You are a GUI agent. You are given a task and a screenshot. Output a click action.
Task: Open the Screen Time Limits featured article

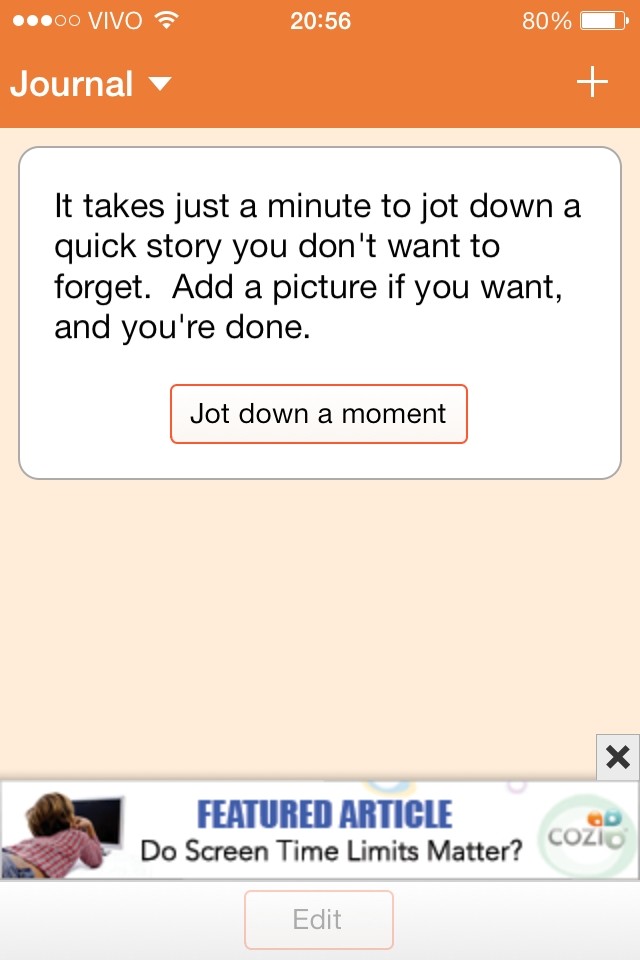(330, 832)
